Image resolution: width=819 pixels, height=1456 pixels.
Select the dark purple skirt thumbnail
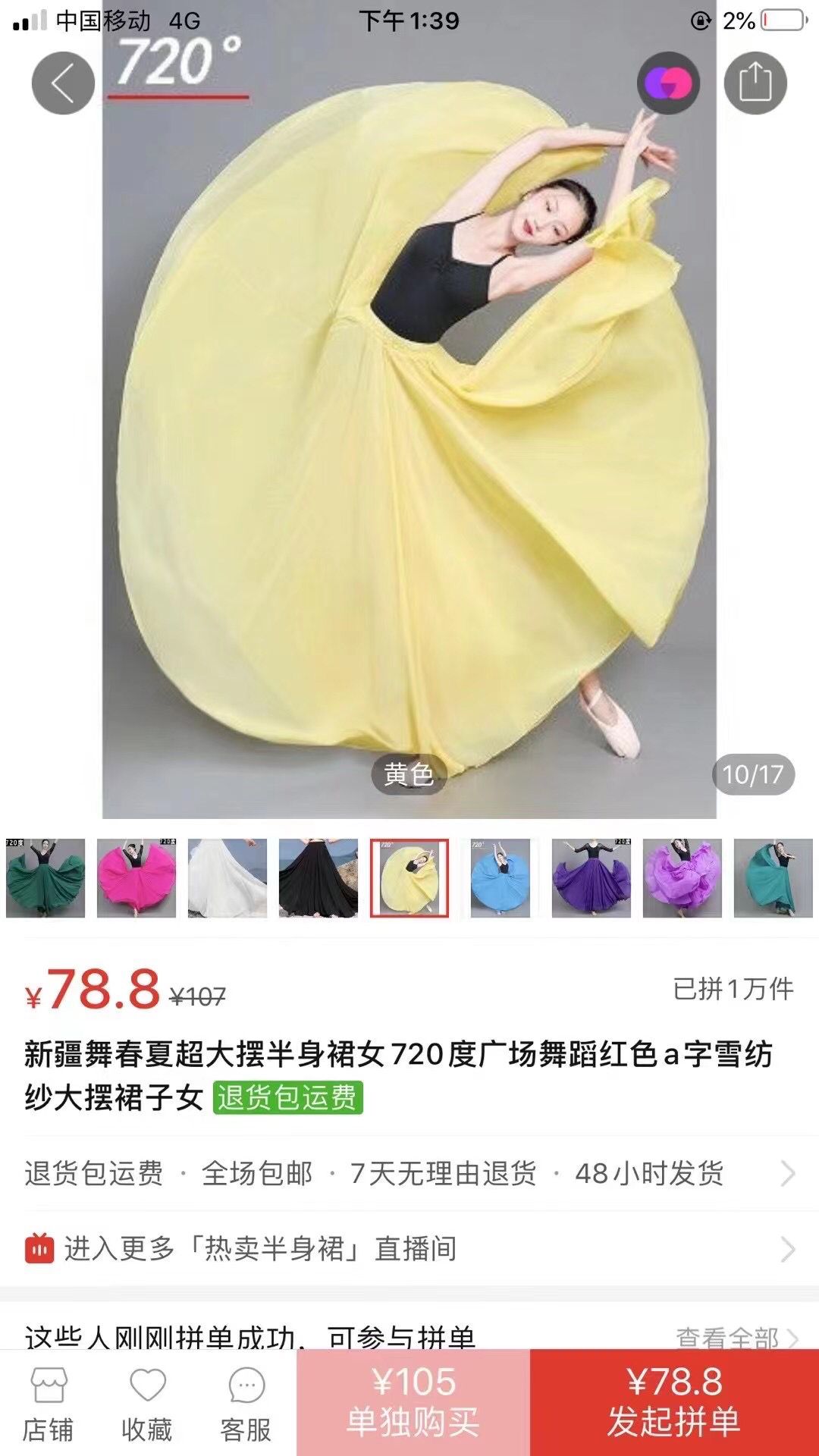591,878
